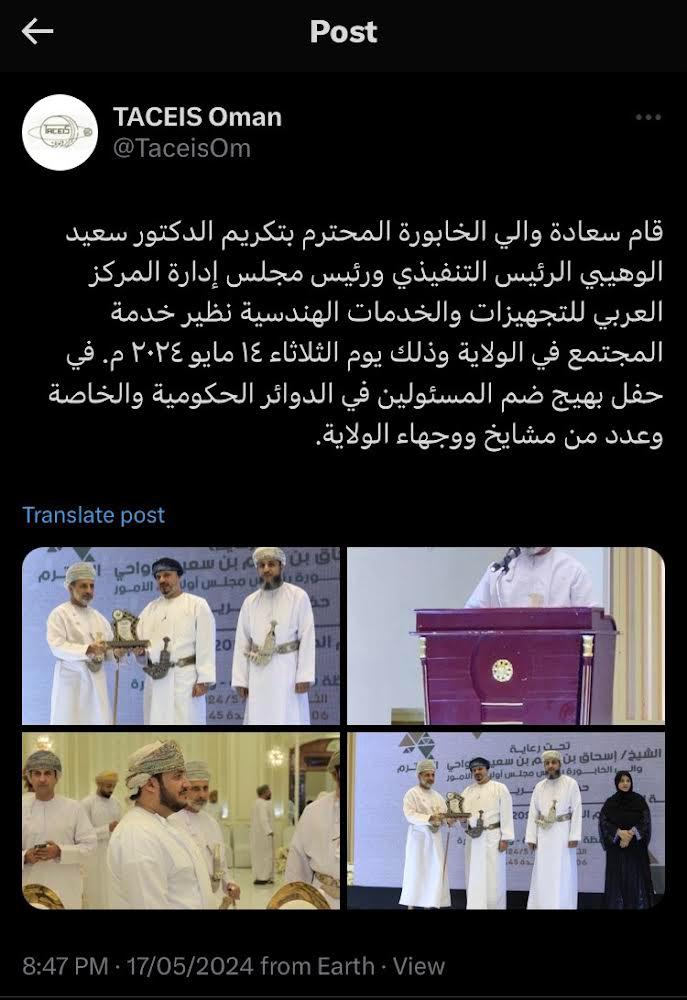Open the photo of men gathered in hall

click(181, 820)
